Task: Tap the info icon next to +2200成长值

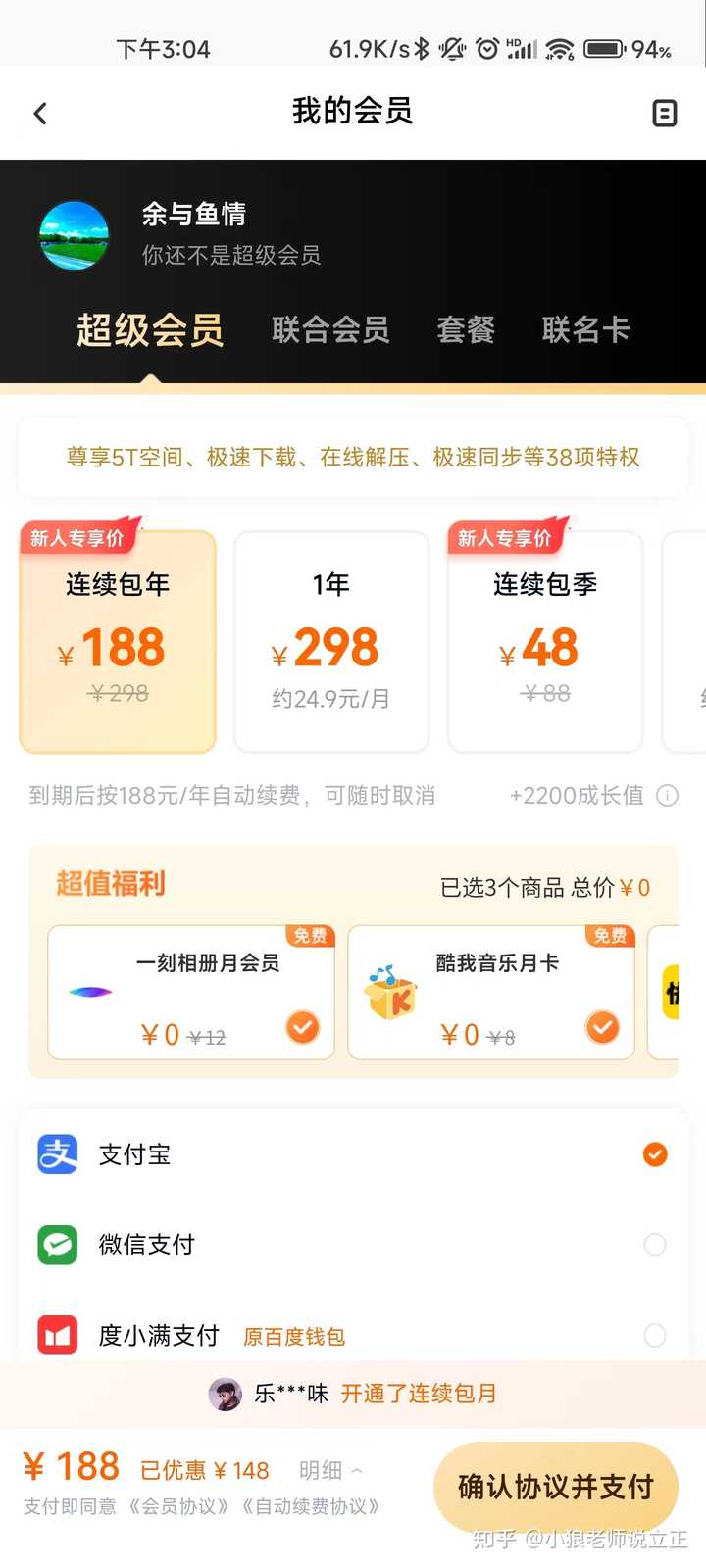Action: click(x=668, y=796)
